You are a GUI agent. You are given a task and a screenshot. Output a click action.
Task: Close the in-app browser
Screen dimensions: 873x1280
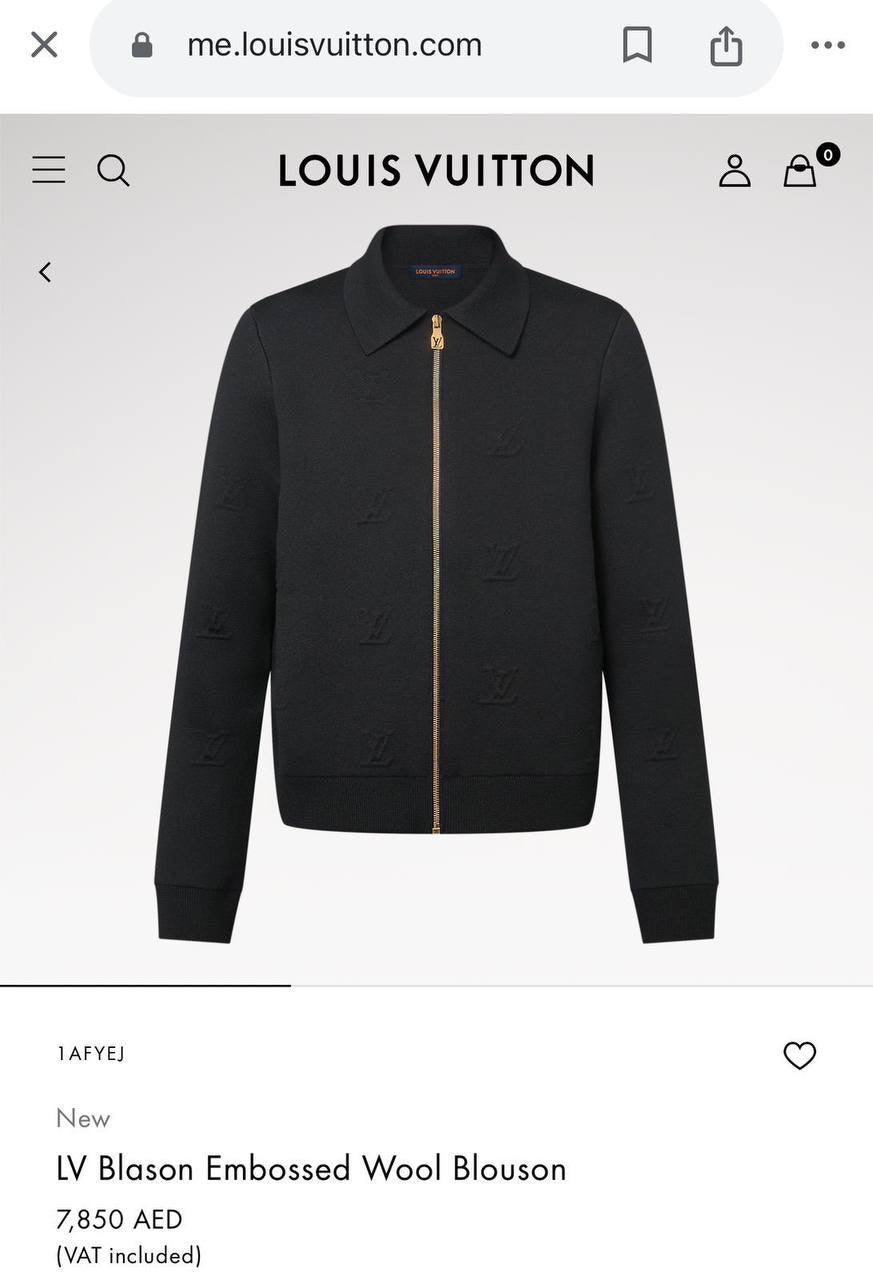click(44, 45)
